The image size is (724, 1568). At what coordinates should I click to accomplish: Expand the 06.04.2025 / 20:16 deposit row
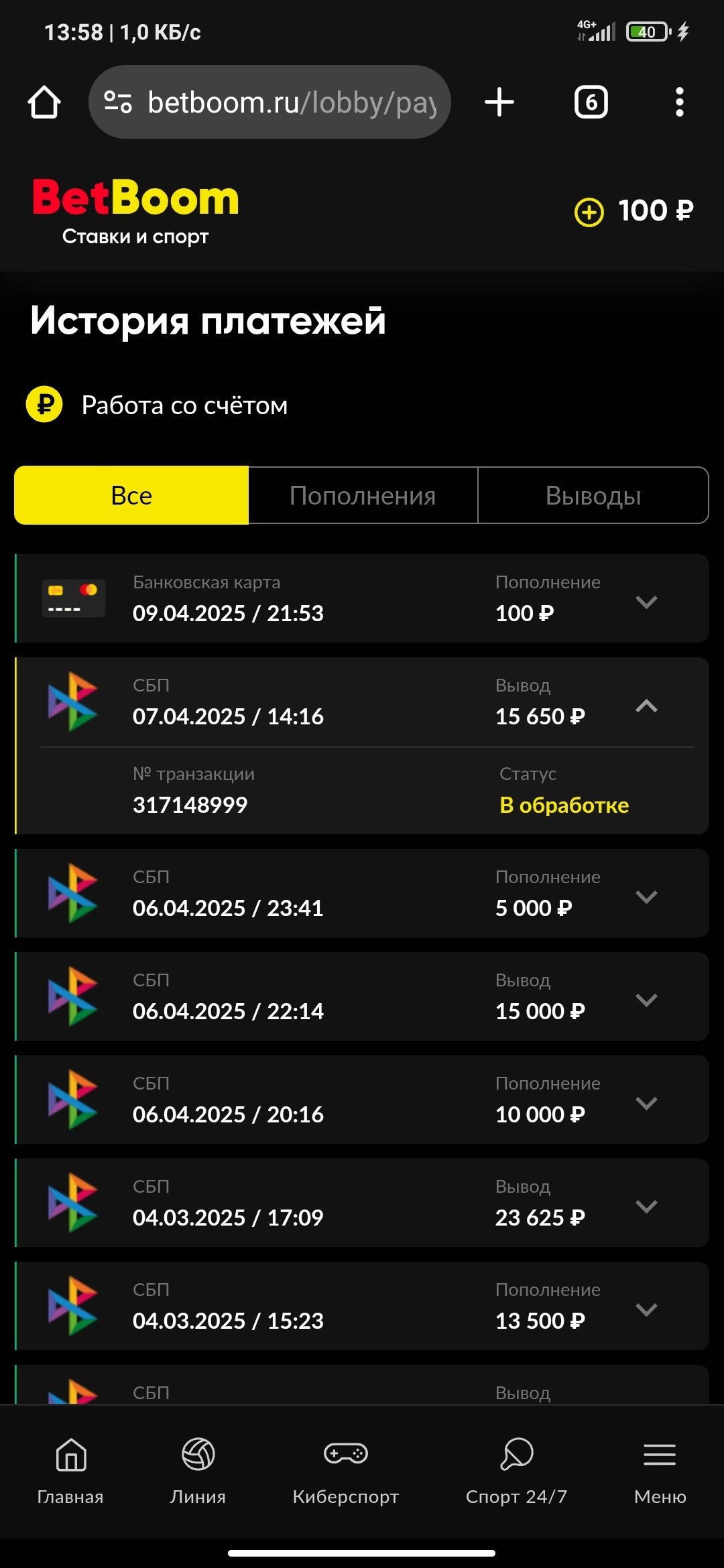tap(646, 1102)
